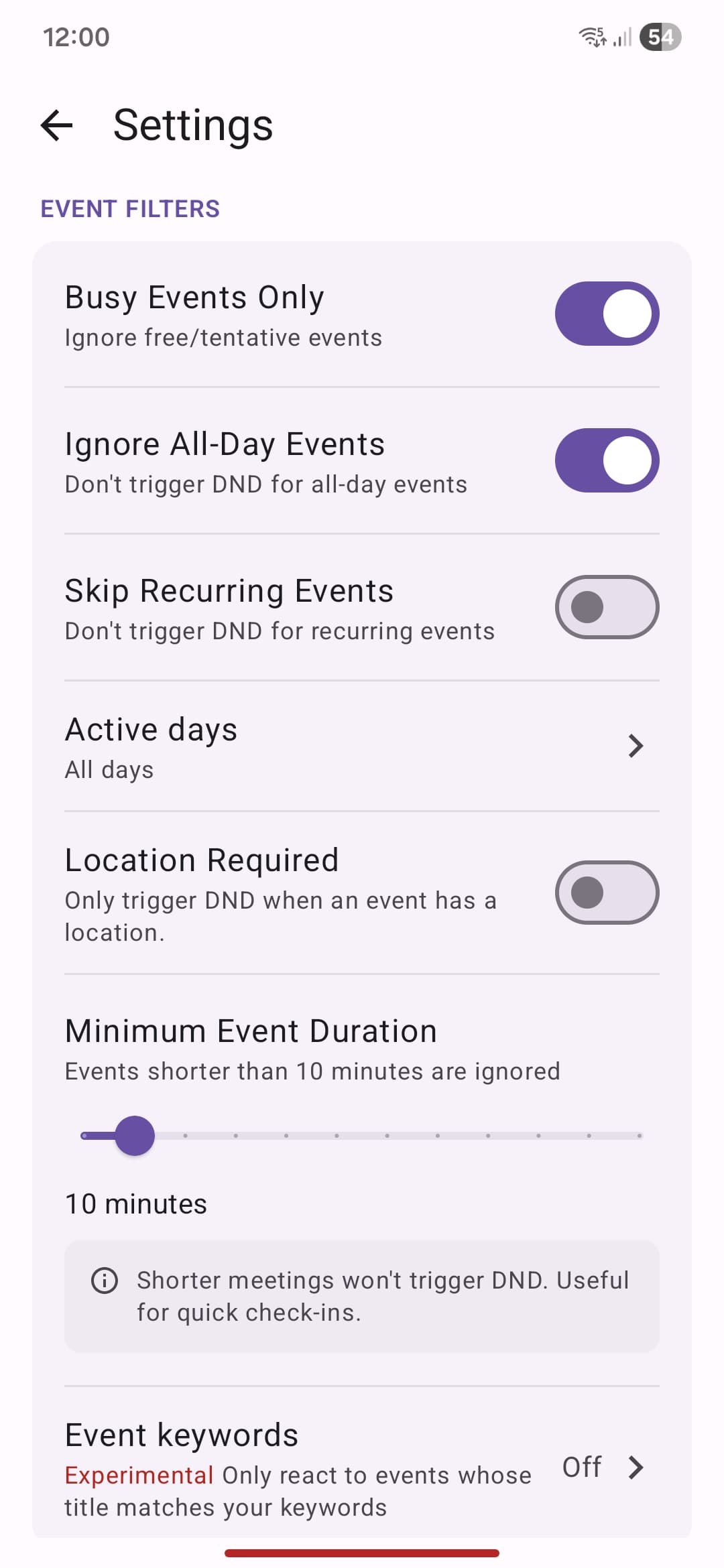
Task: Disable the Busy Events Only switch
Action: click(607, 312)
